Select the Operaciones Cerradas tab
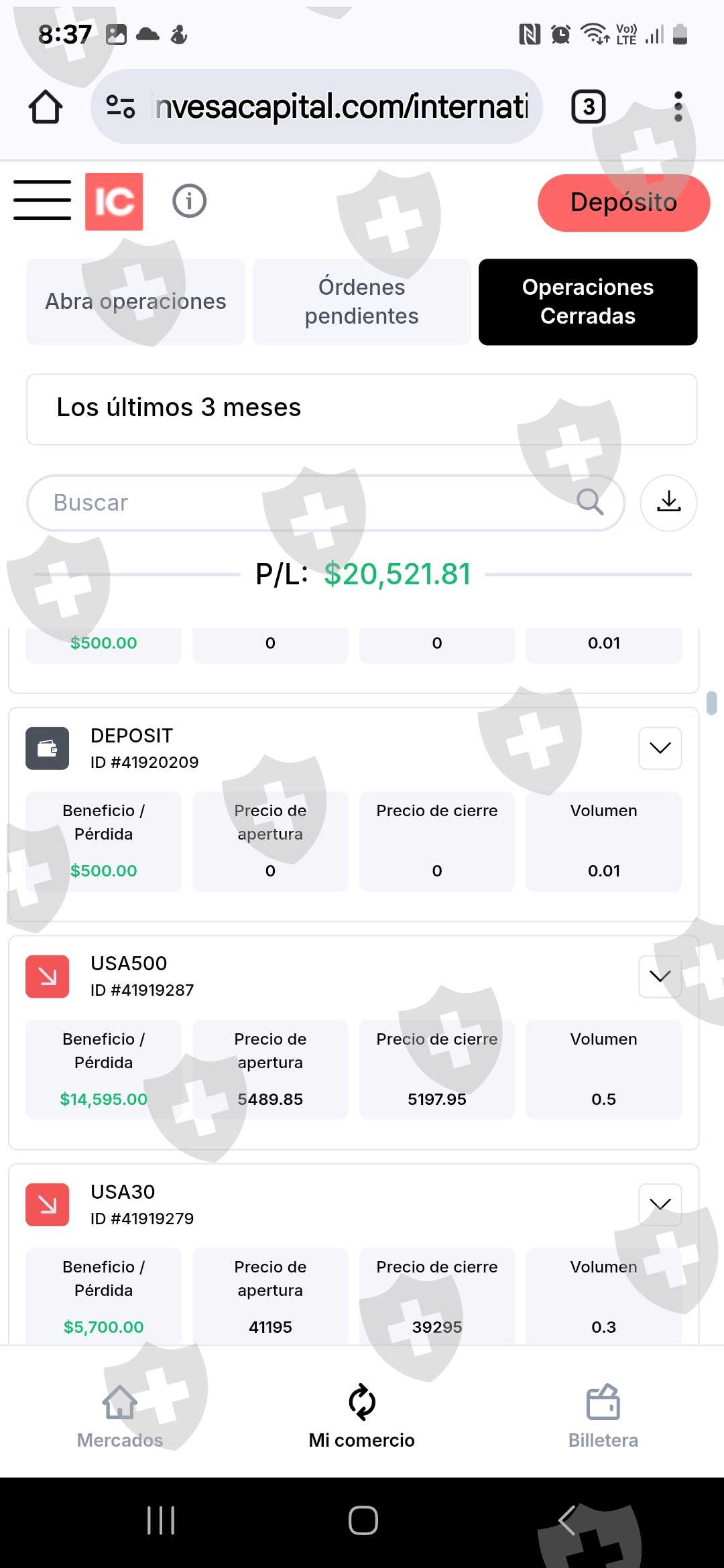Screen dimensions: 724x1568 pos(588,302)
